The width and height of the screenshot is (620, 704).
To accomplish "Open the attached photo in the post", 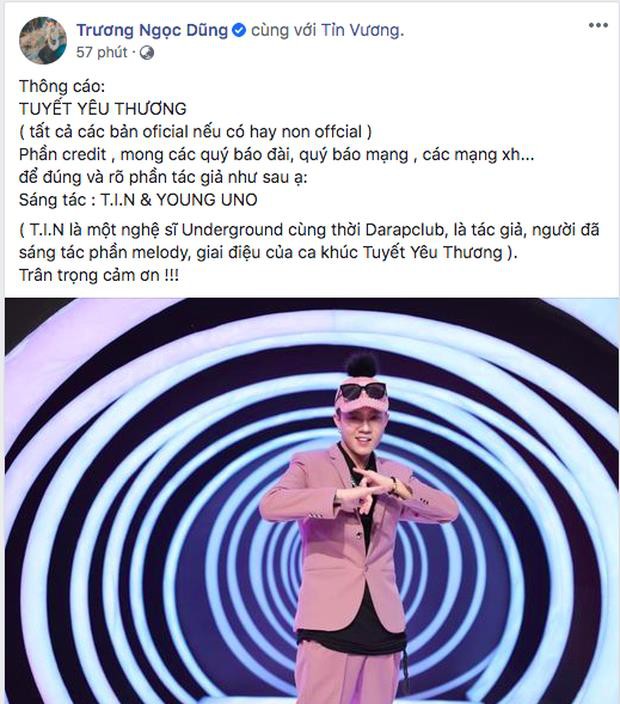I will pyautogui.click(x=310, y=500).
